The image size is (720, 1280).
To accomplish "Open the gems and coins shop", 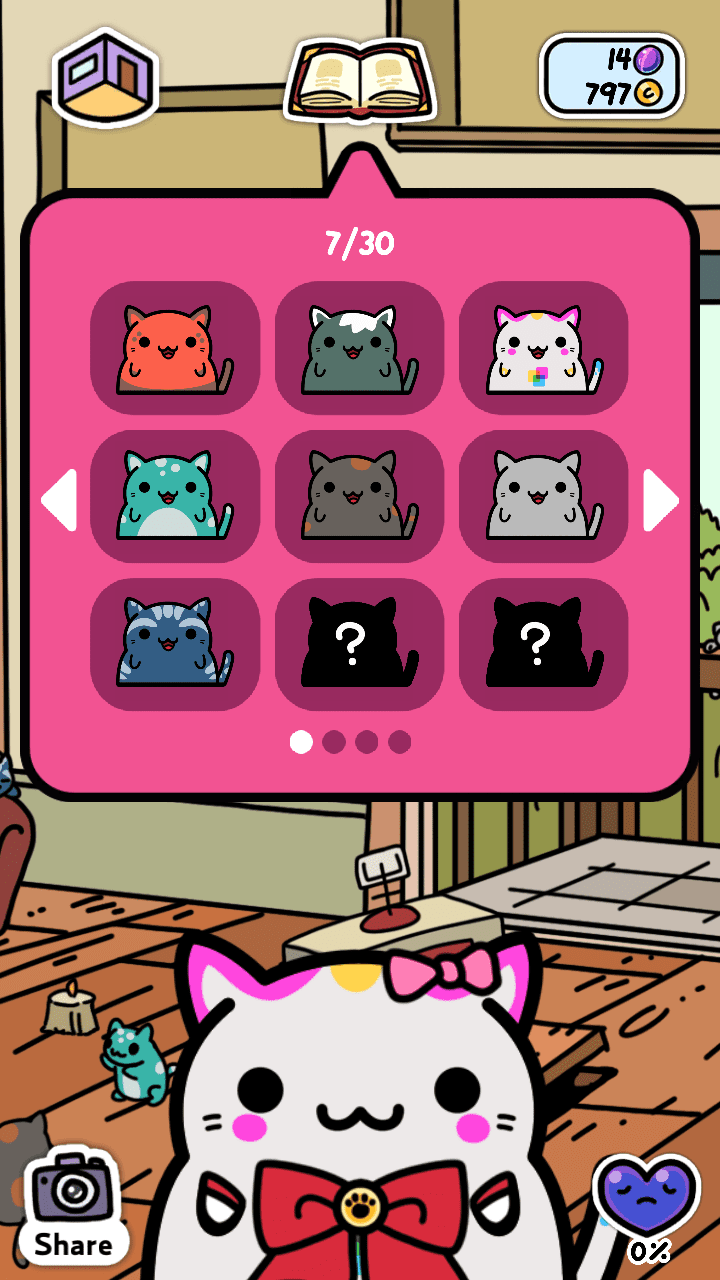I will [612, 76].
